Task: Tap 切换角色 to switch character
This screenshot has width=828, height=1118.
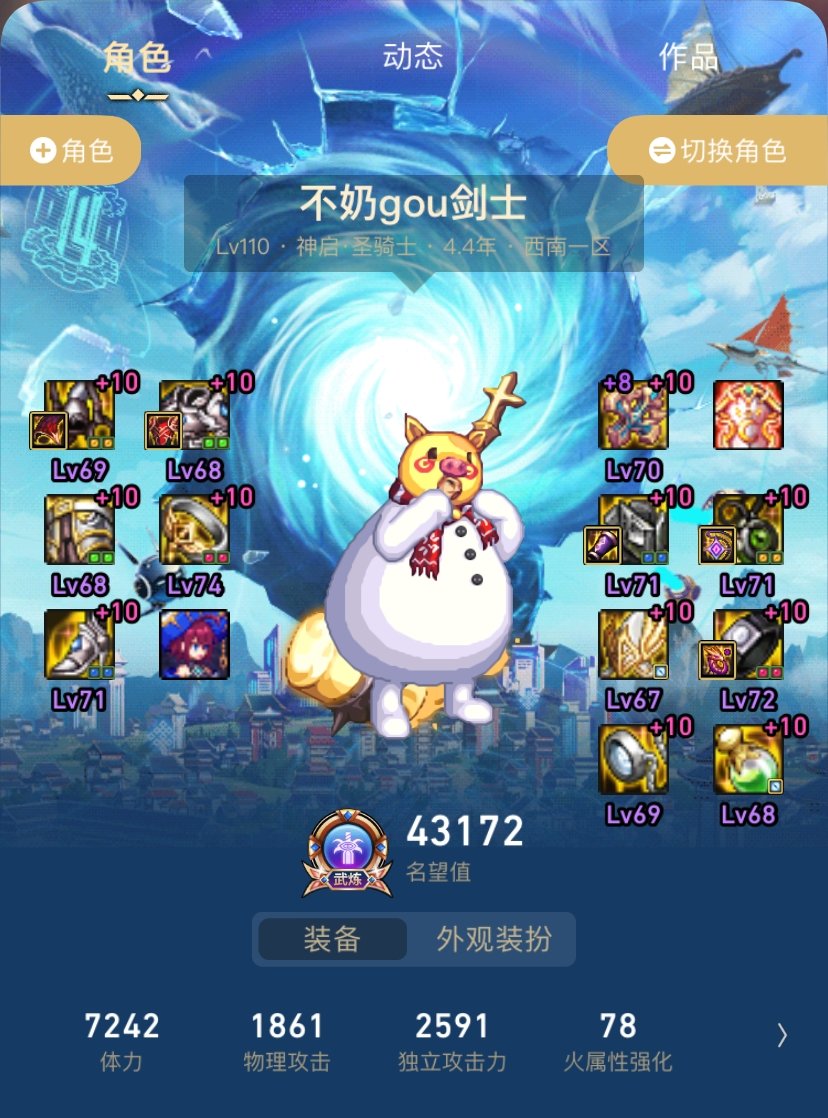Action: pos(718,150)
